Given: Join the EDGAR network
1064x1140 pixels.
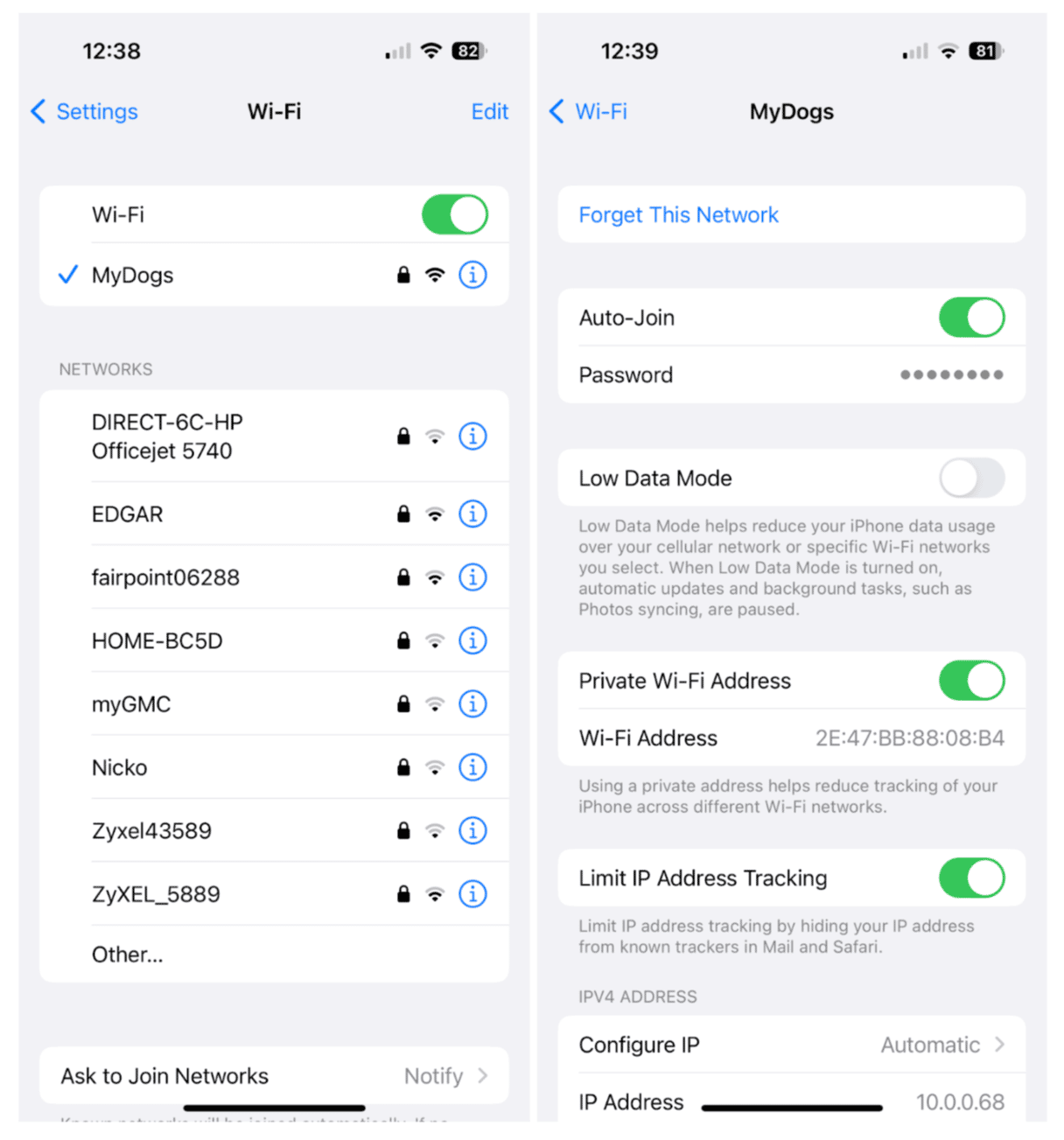Looking at the screenshot, I should (128, 514).
